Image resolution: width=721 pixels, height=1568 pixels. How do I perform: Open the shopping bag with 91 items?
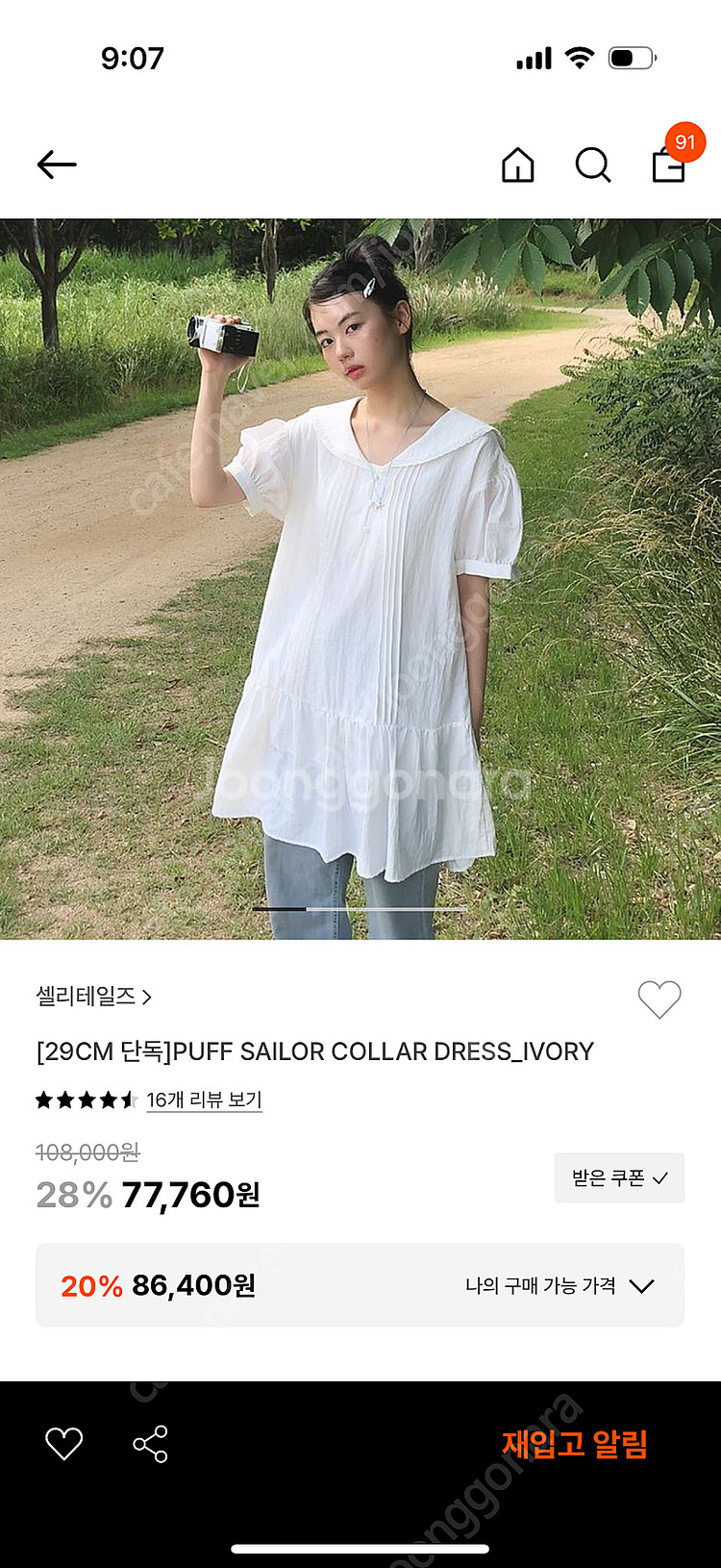click(x=669, y=164)
